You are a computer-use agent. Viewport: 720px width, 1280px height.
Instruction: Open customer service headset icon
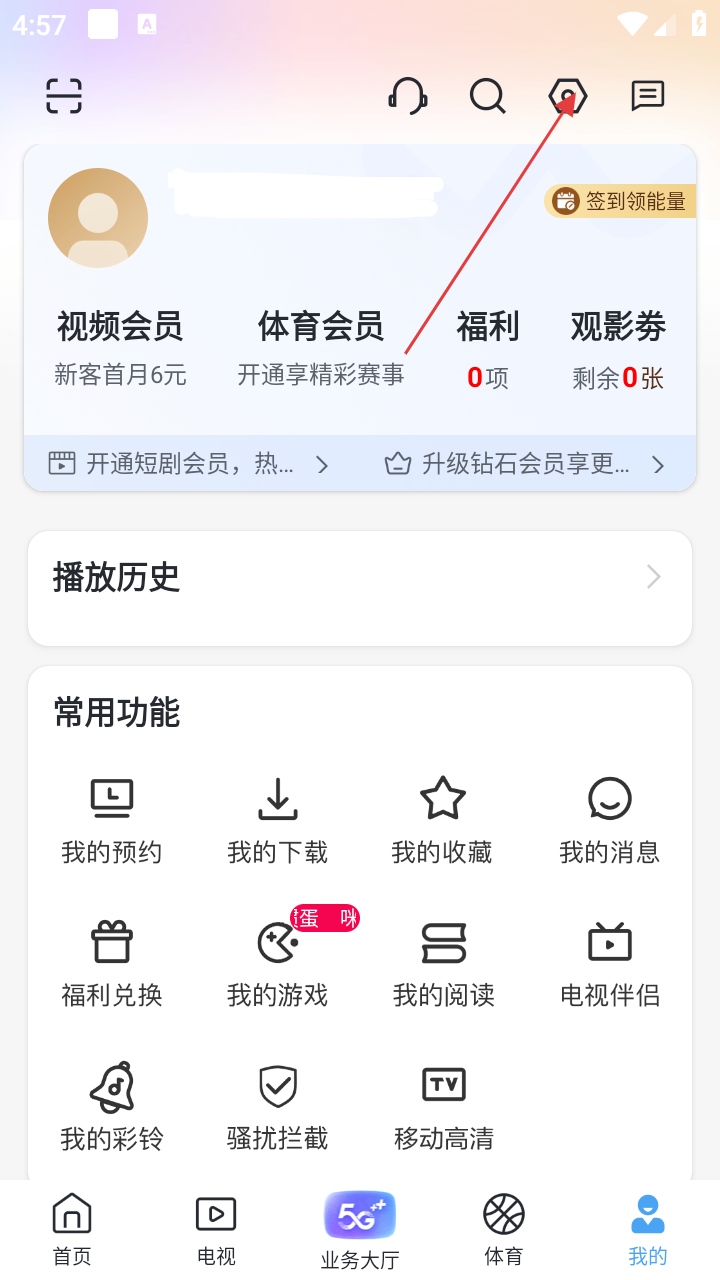tap(407, 96)
